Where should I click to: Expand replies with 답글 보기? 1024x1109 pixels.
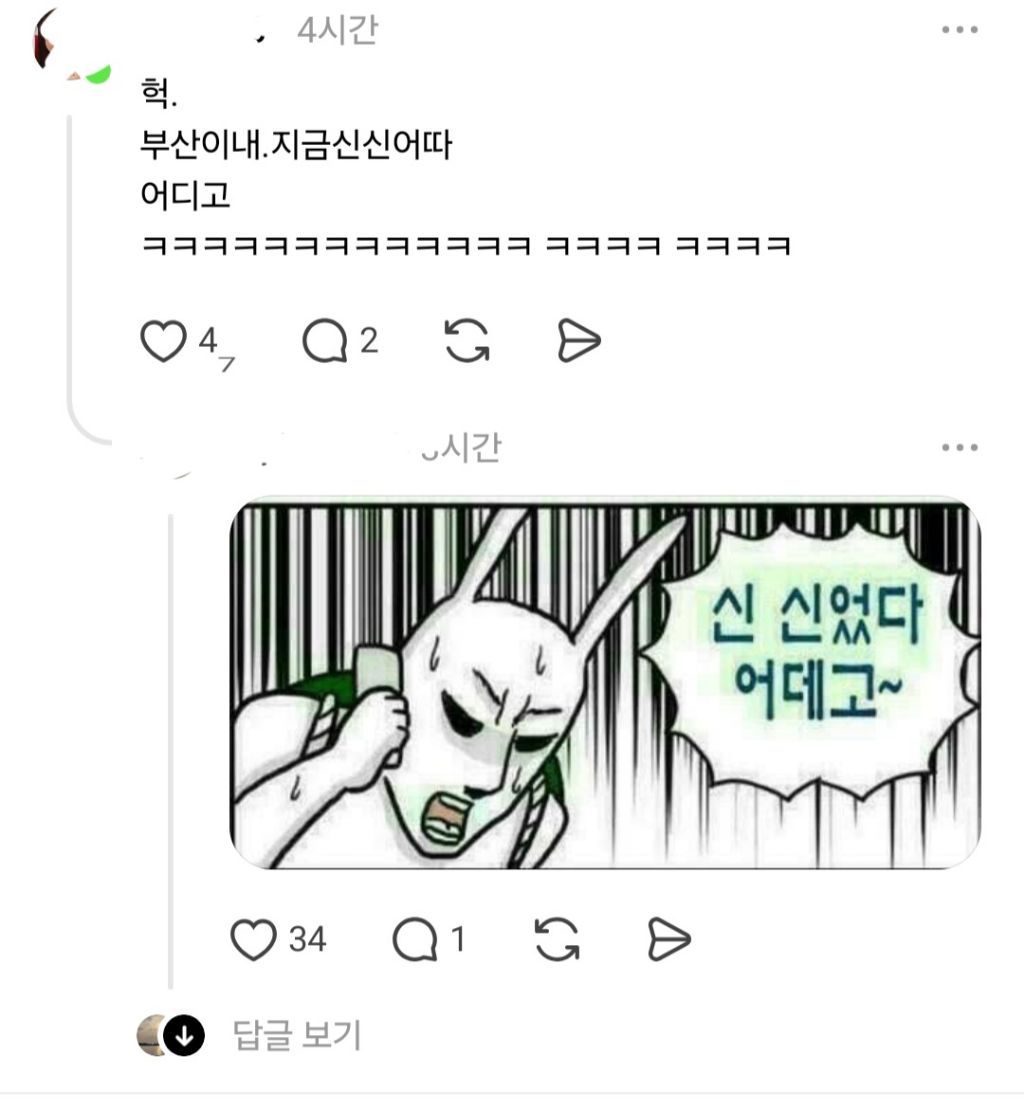[x=296, y=1035]
